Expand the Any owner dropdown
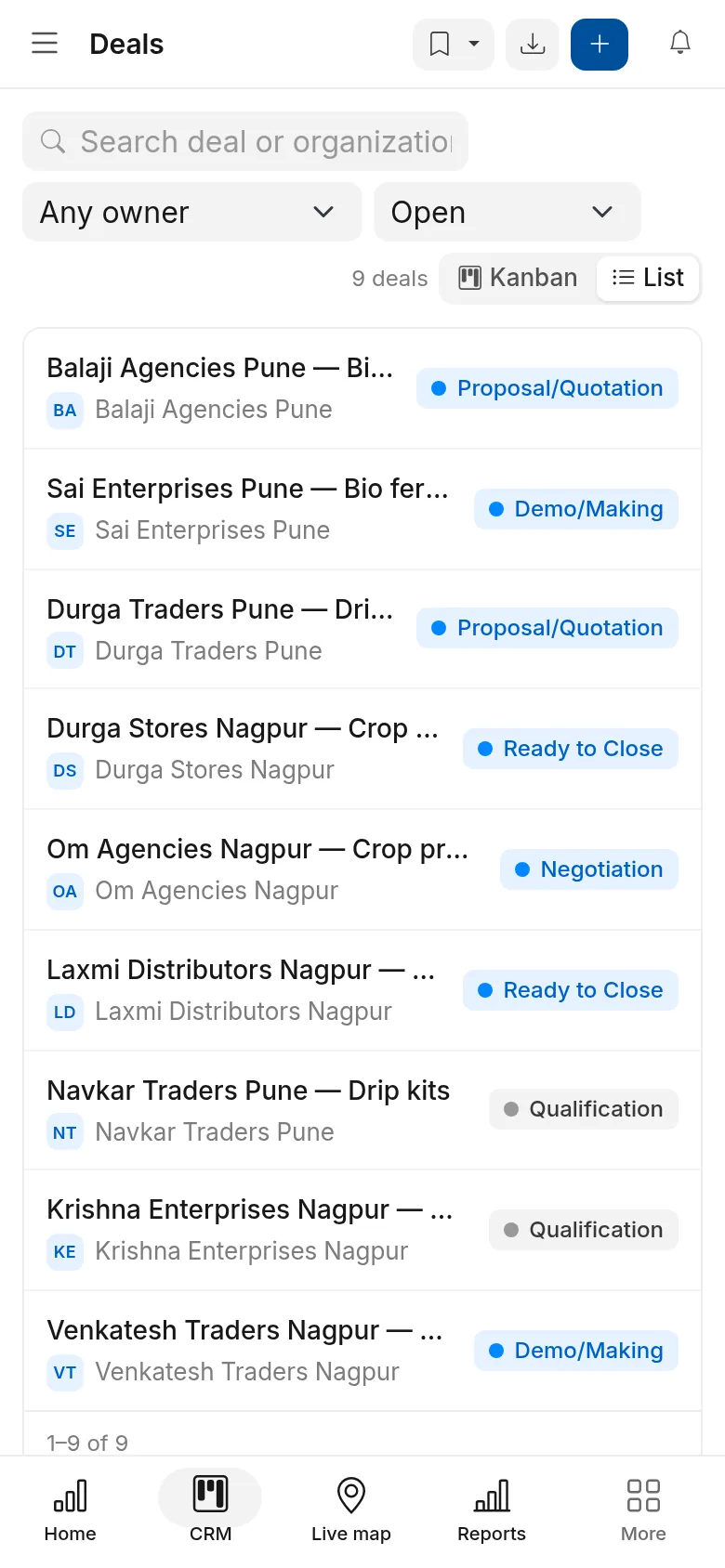Screen dimensions: 725x1568 (x=192, y=212)
